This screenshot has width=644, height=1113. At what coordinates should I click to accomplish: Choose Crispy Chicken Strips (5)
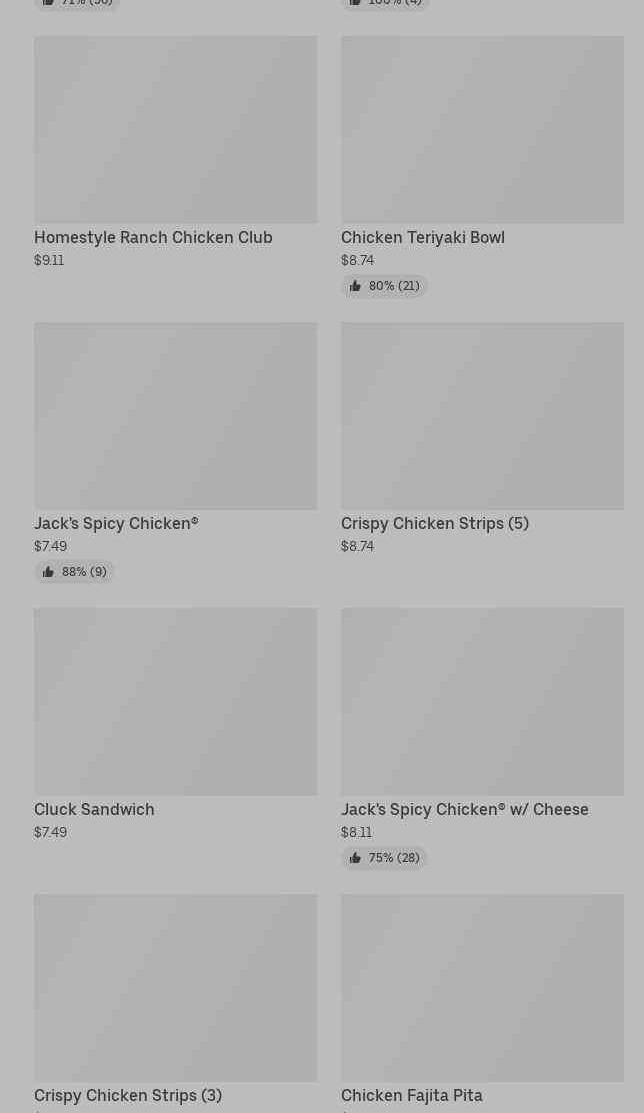pos(482,438)
